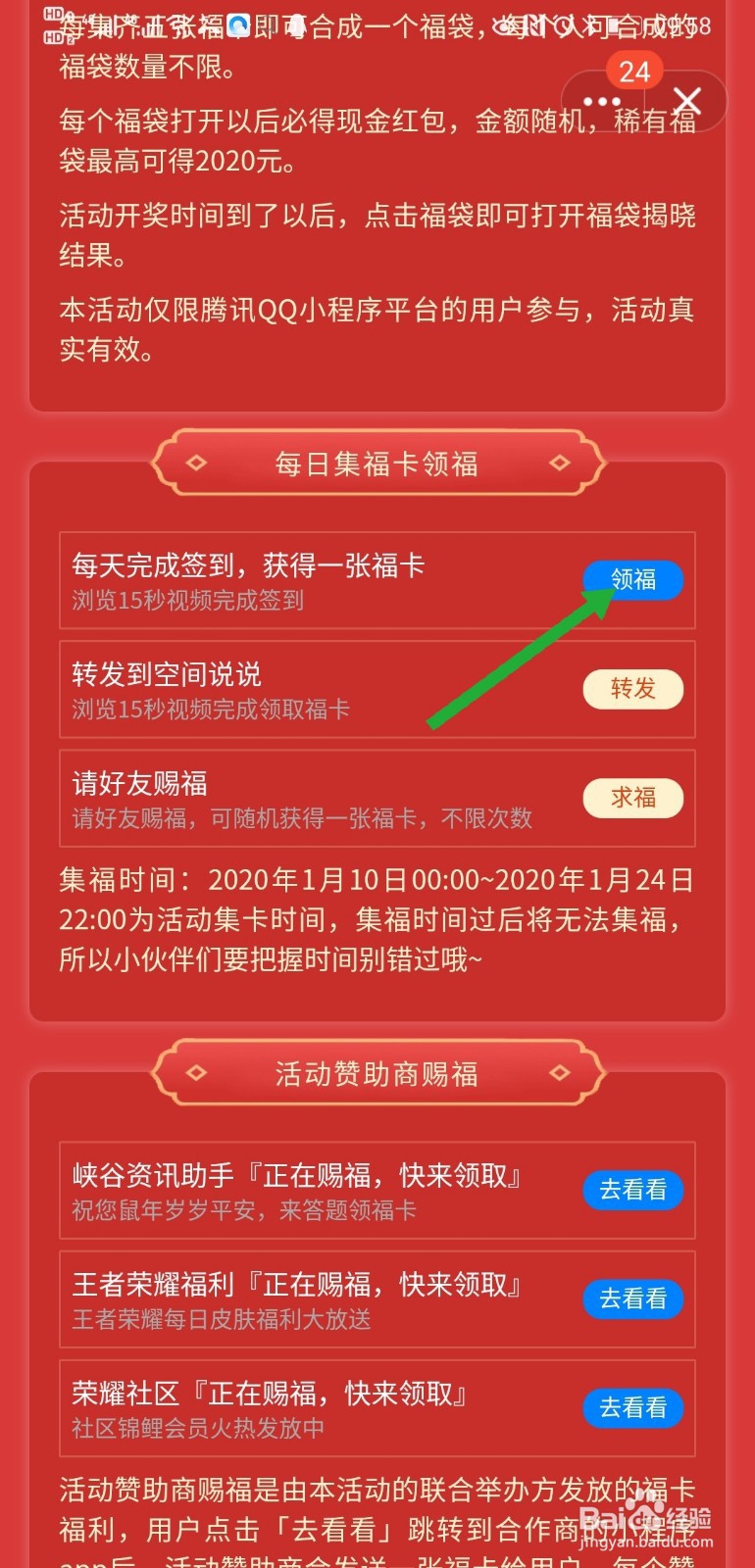Viewport: 755px width, 1568px height.
Task: Tap 求福 to ask friends for blessings
Action: coord(632,799)
